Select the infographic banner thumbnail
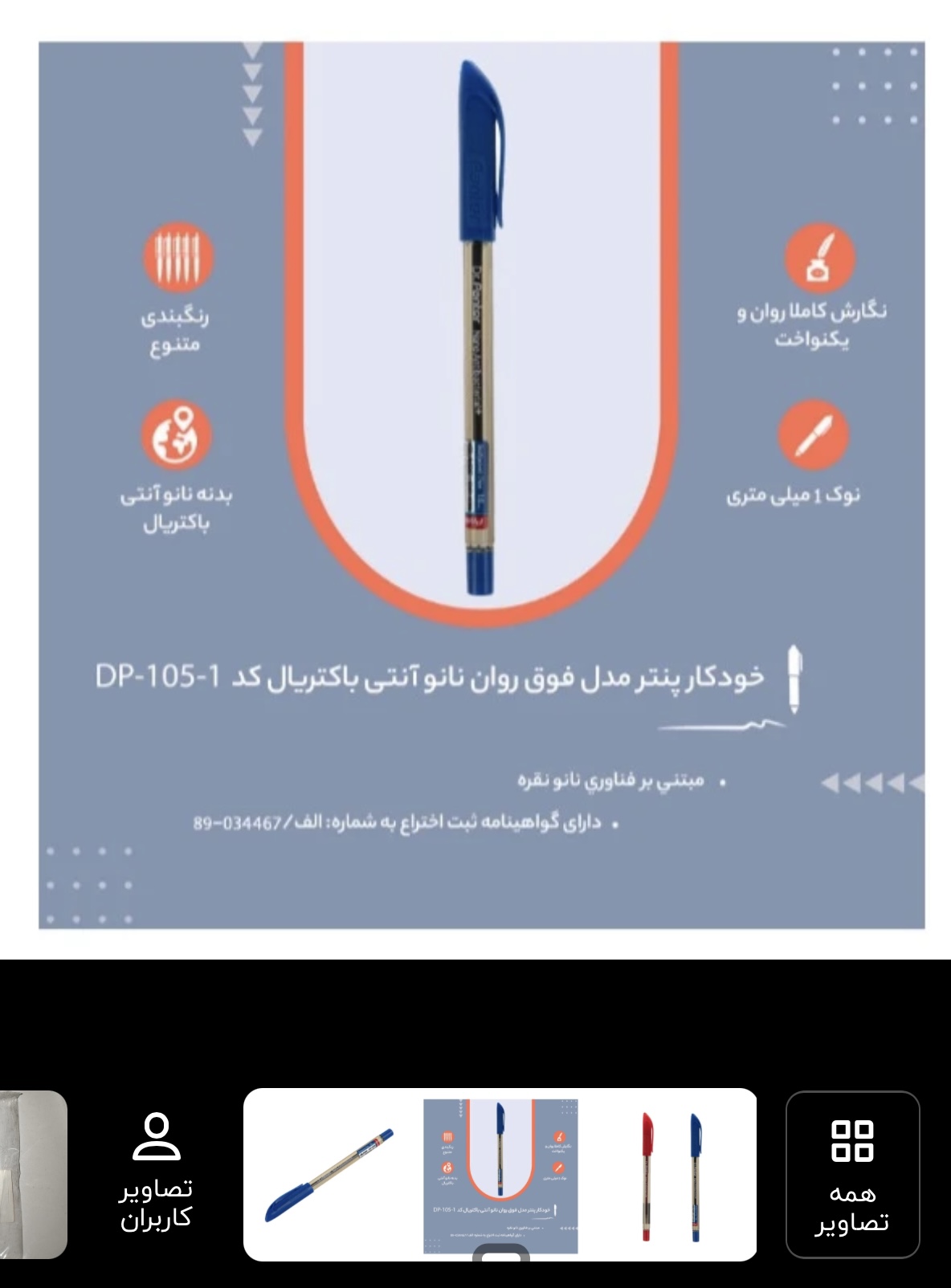Screen dimensions: 951x1288 tap(500, 1176)
